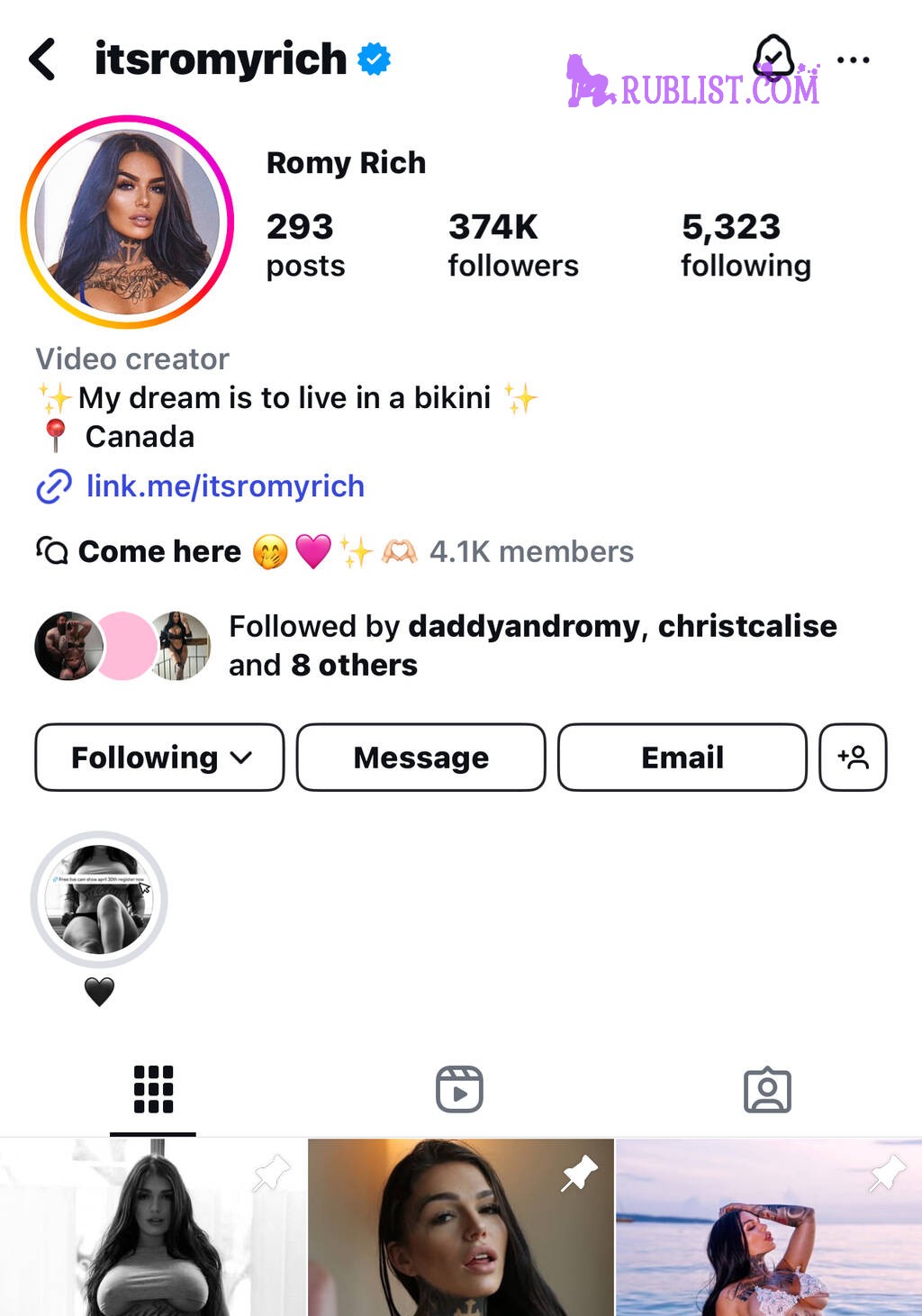Image resolution: width=922 pixels, height=1316 pixels.
Task: View mutual followers list
Action: pyautogui.click(x=531, y=645)
